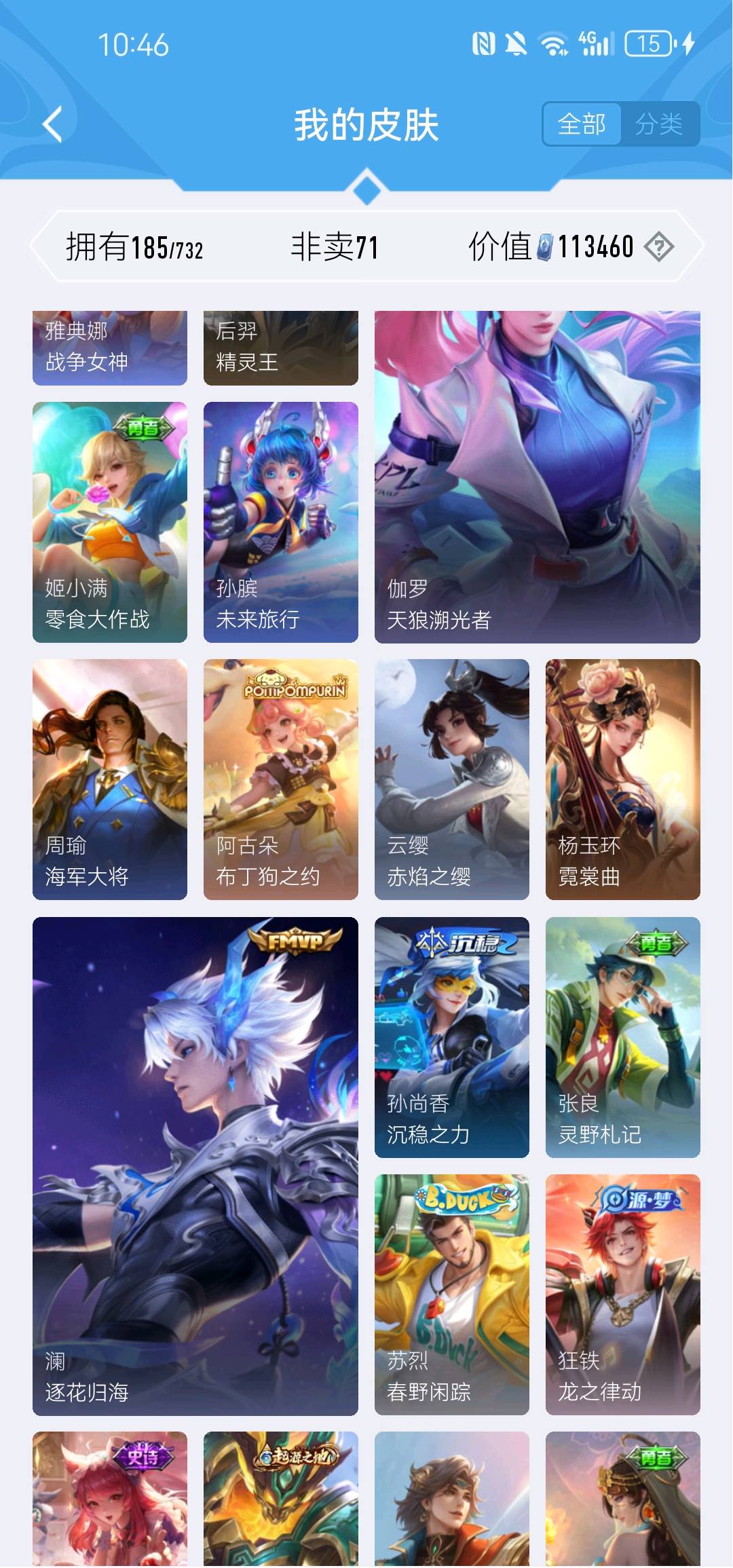The width and height of the screenshot is (733, 1568).
Task: Open 狂铁 龙之律动 skin
Action: coord(623,1294)
